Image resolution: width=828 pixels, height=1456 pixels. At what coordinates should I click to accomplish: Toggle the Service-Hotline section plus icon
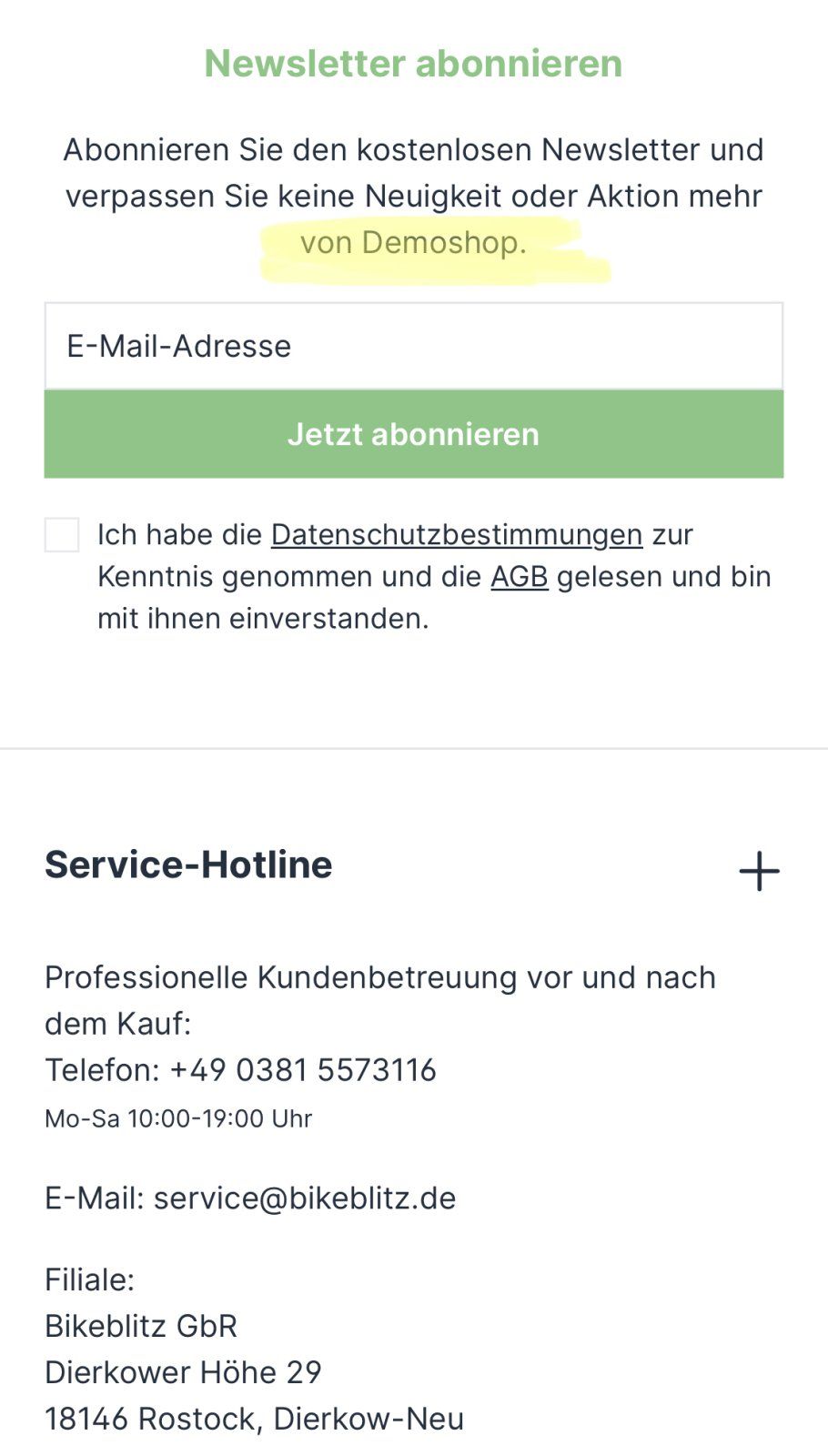[759, 871]
